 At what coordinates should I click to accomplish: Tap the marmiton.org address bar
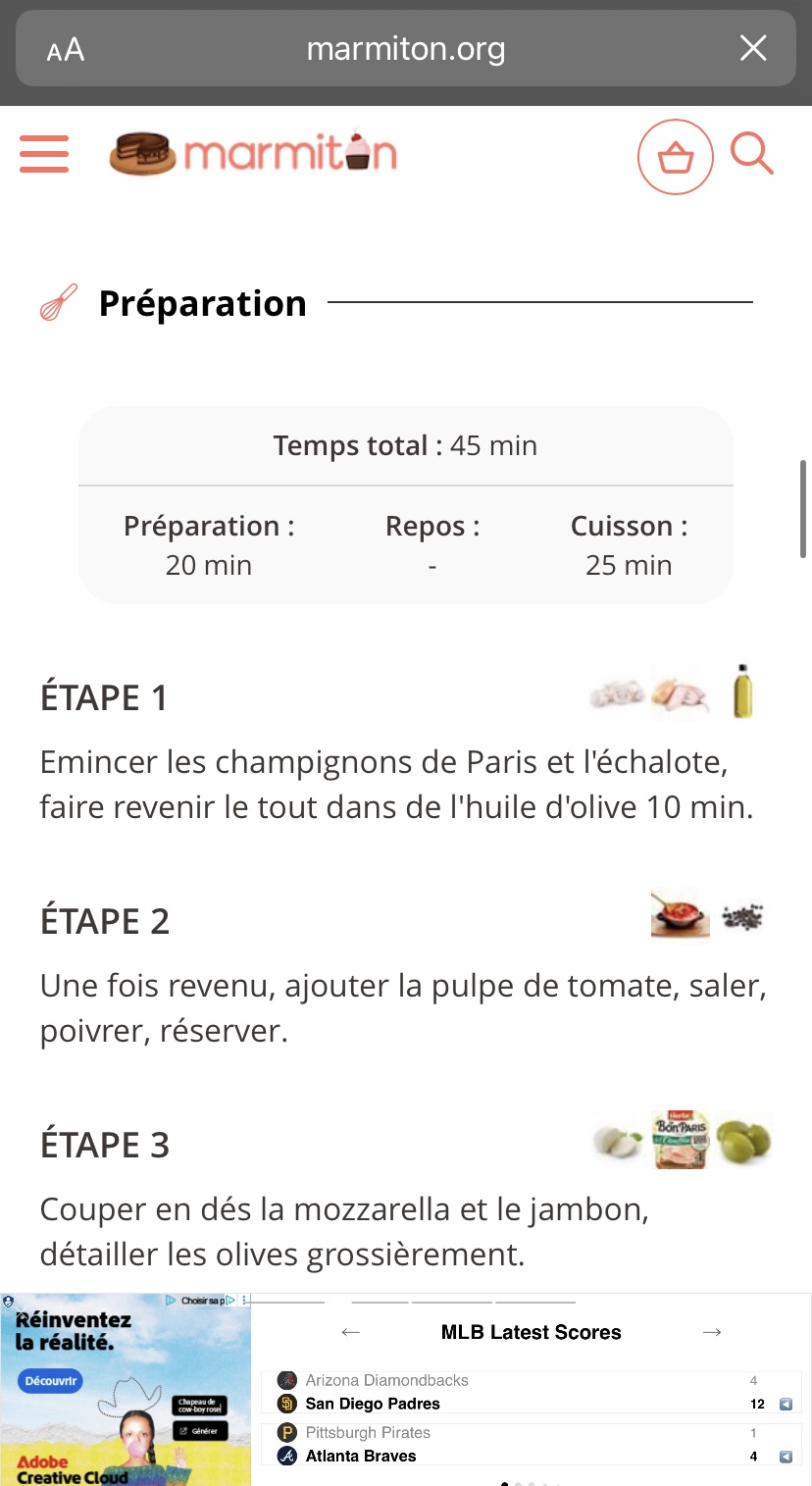pyautogui.click(x=405, y=48)
